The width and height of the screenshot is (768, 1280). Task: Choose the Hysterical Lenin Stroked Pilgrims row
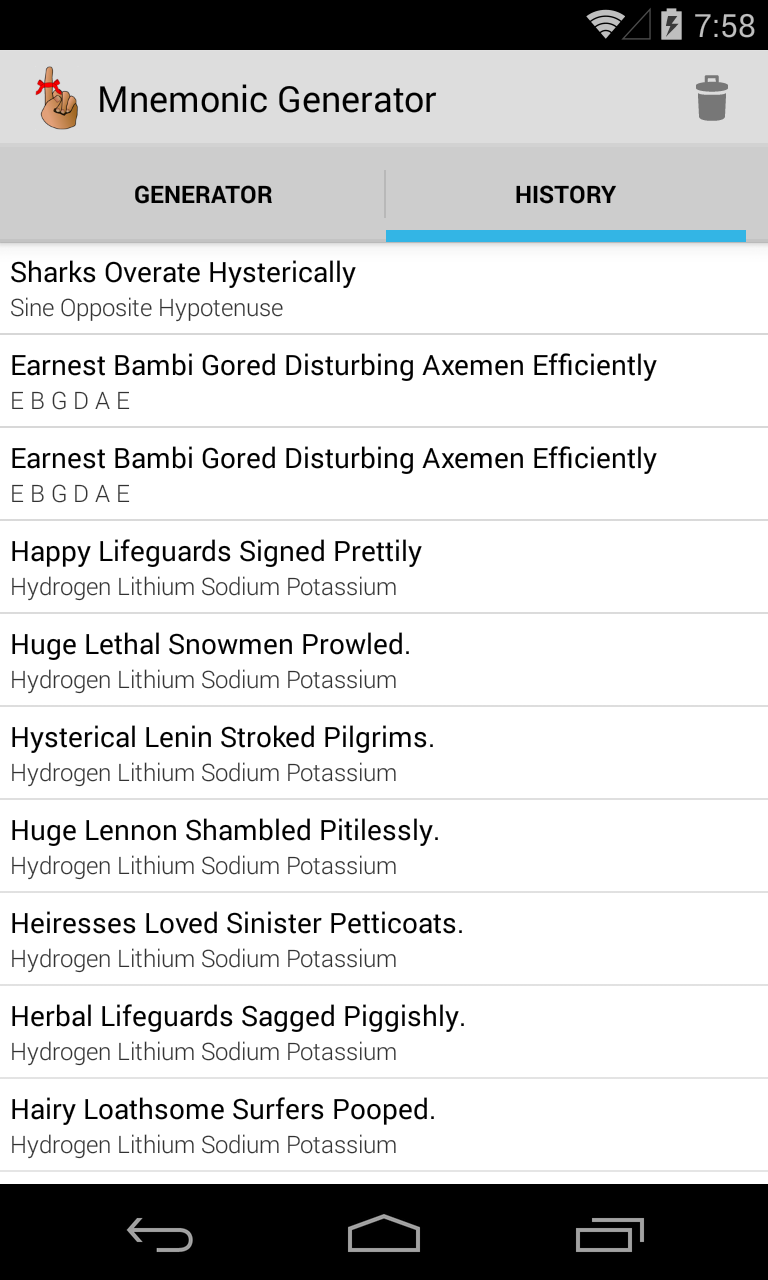pos(384,753)
